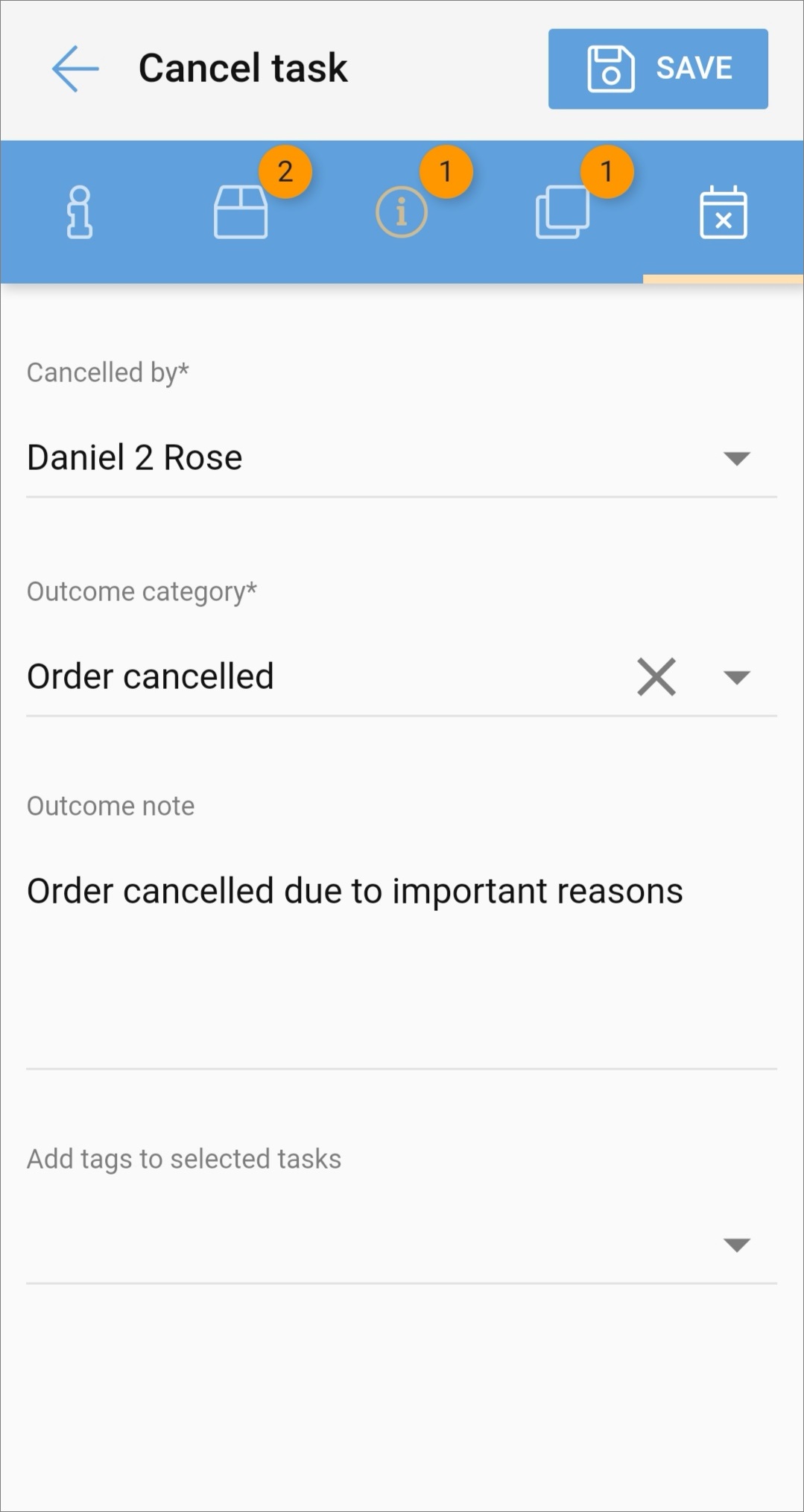Select the calendar cancel tab

(x=724, y=212)
